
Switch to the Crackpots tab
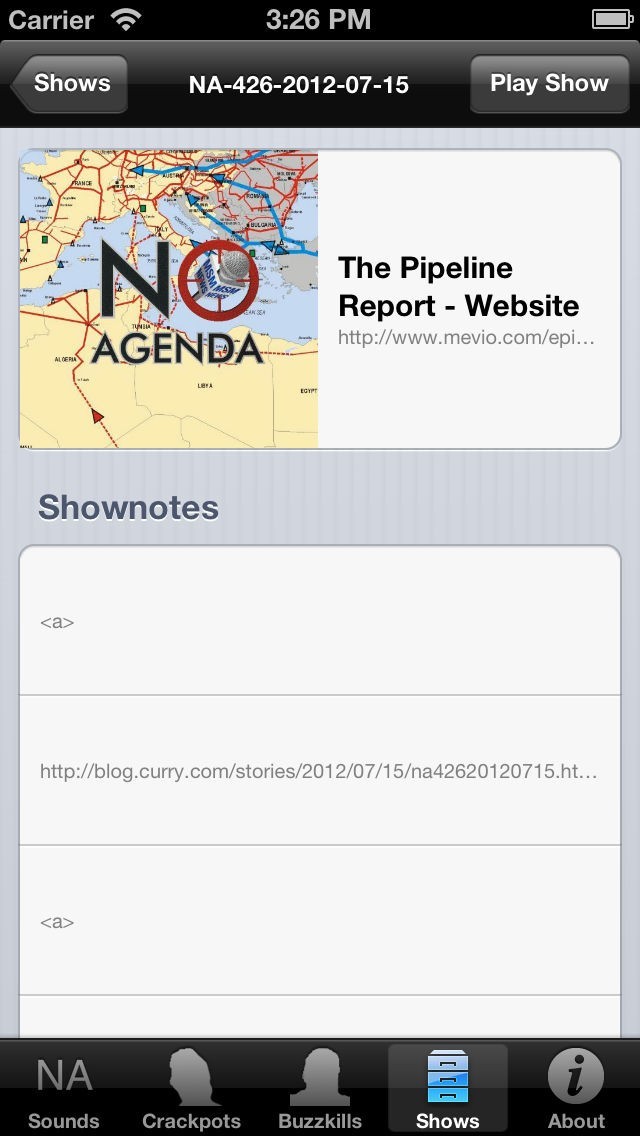(x=192, y=1090)
